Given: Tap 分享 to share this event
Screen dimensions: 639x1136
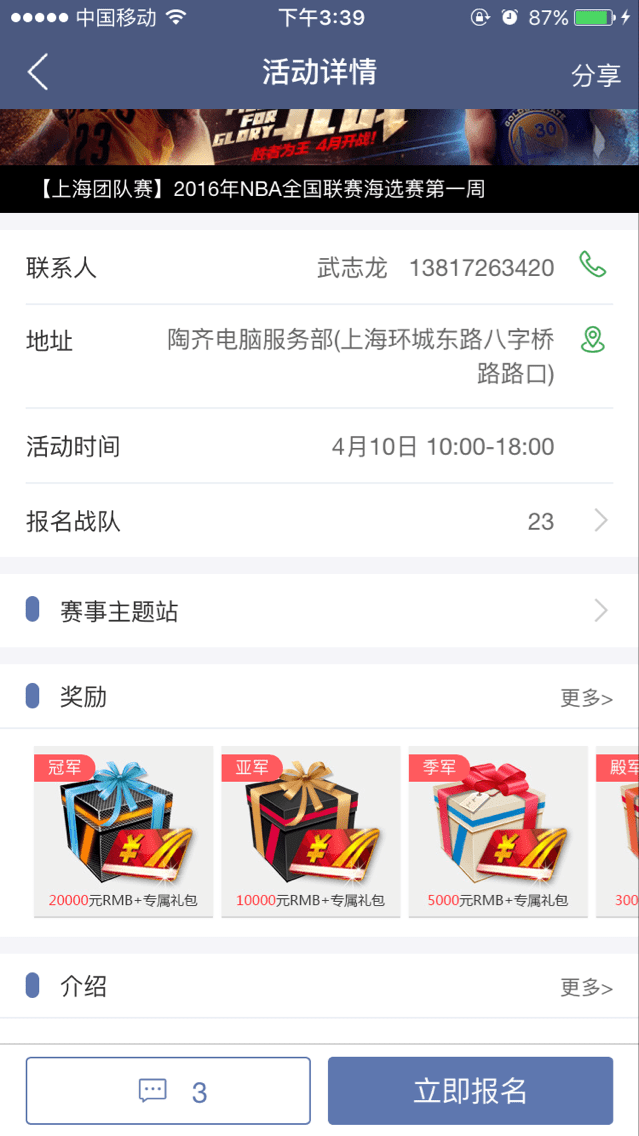Looking at the screenshot, I should (596, 75).
